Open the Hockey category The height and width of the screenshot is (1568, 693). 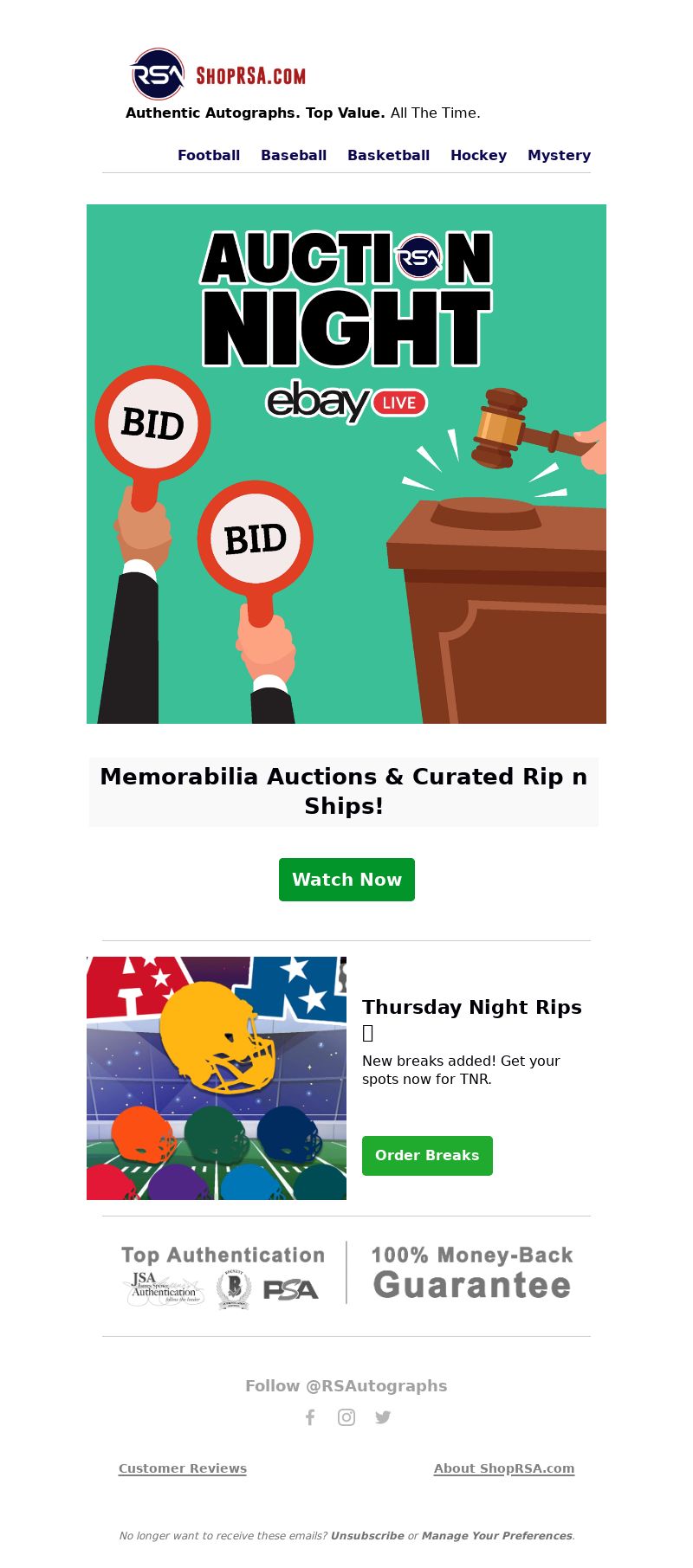[478, 155]
